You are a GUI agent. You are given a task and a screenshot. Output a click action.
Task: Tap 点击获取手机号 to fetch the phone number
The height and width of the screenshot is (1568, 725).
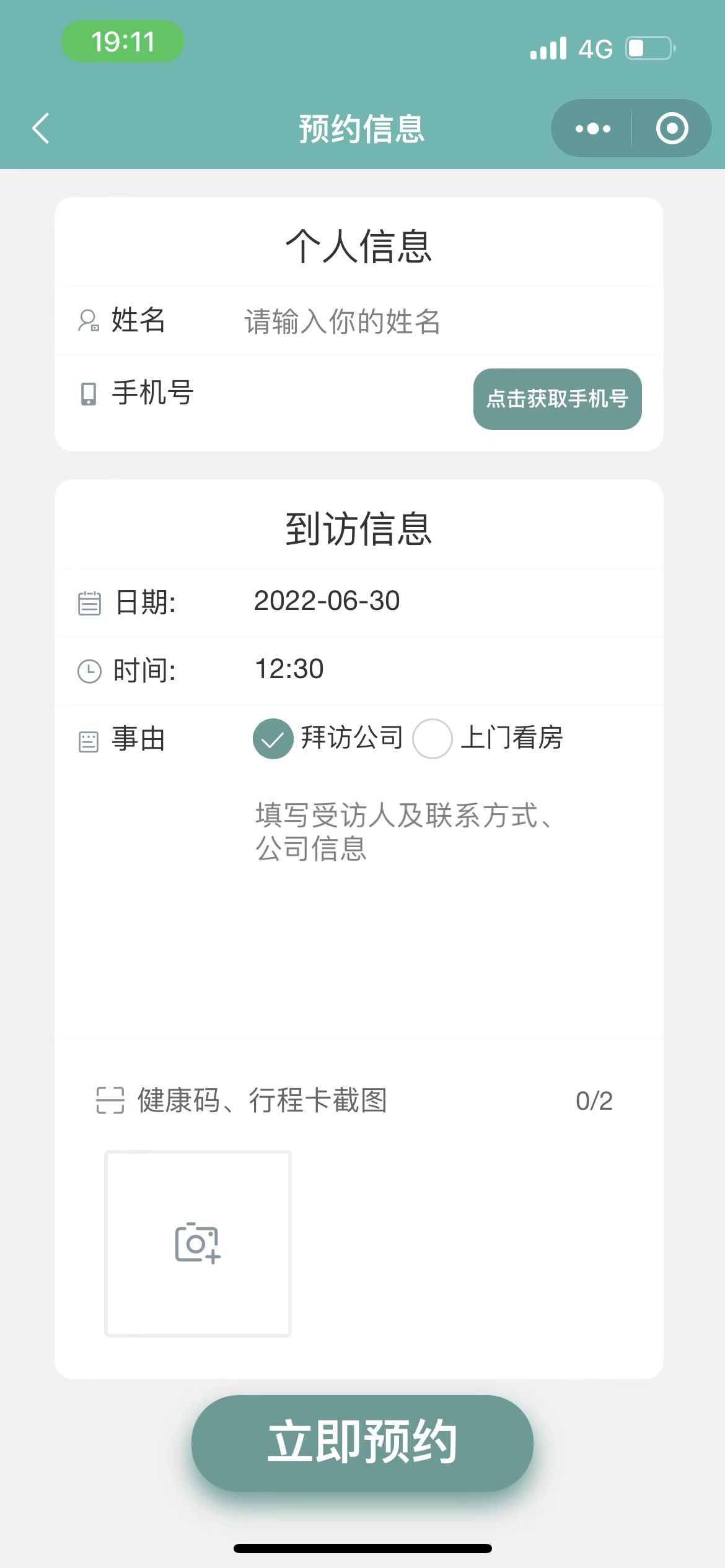point(557,399)
